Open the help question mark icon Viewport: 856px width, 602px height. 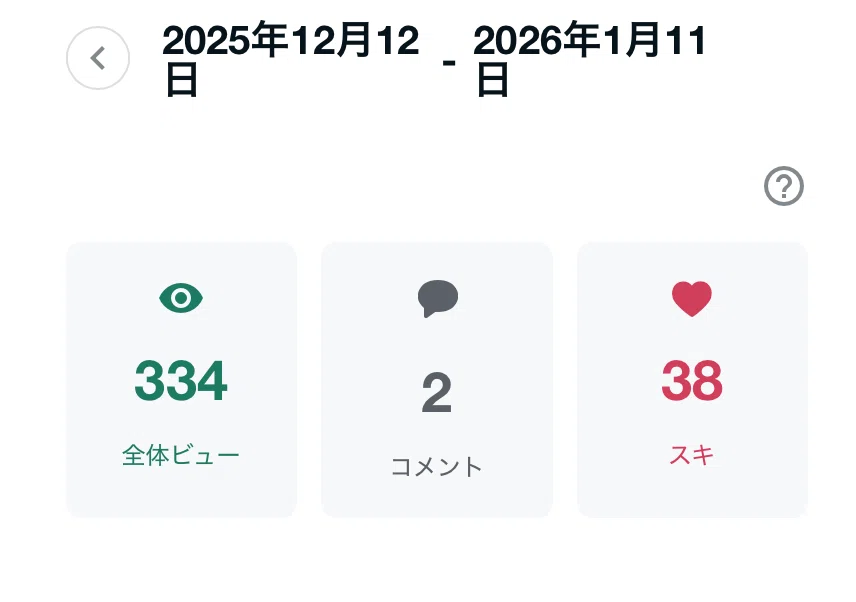click(783, 186)
